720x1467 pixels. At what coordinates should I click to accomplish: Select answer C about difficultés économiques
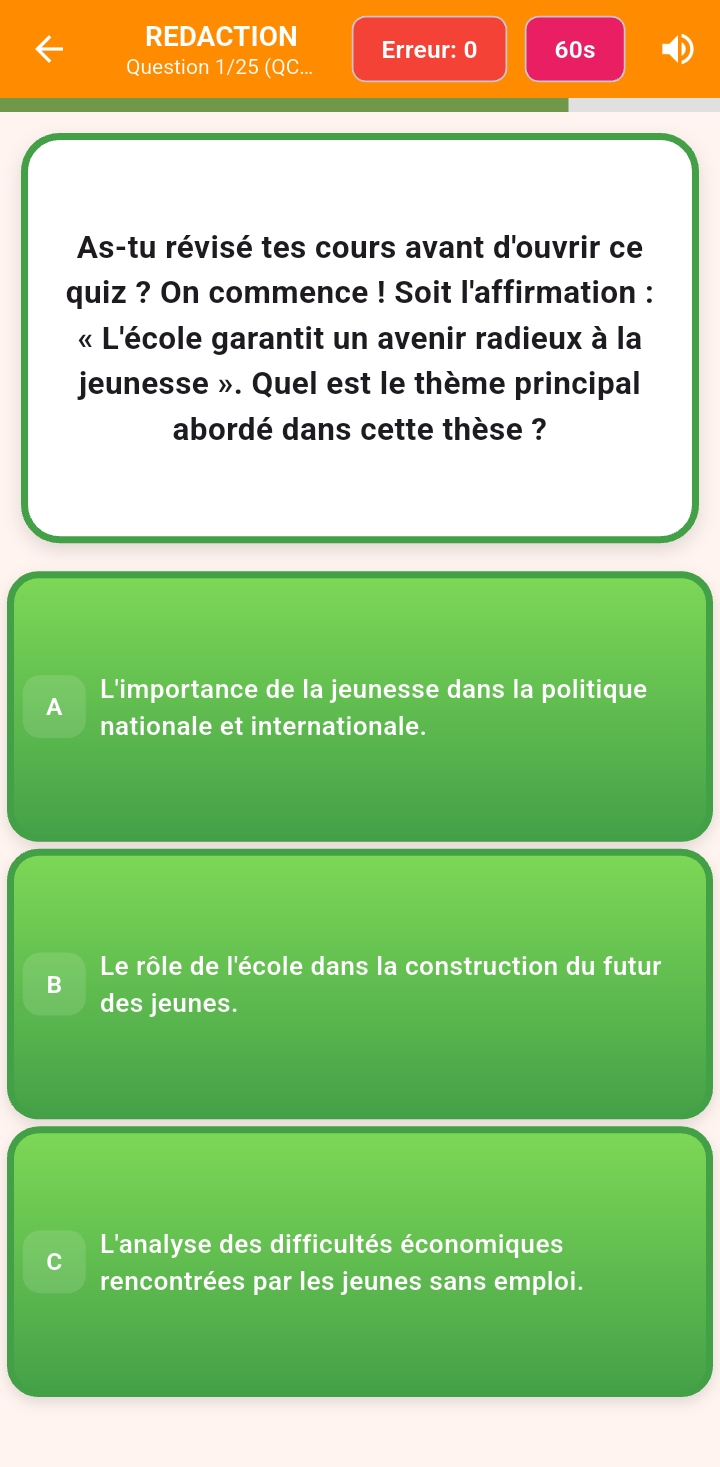pos(360,1262)
